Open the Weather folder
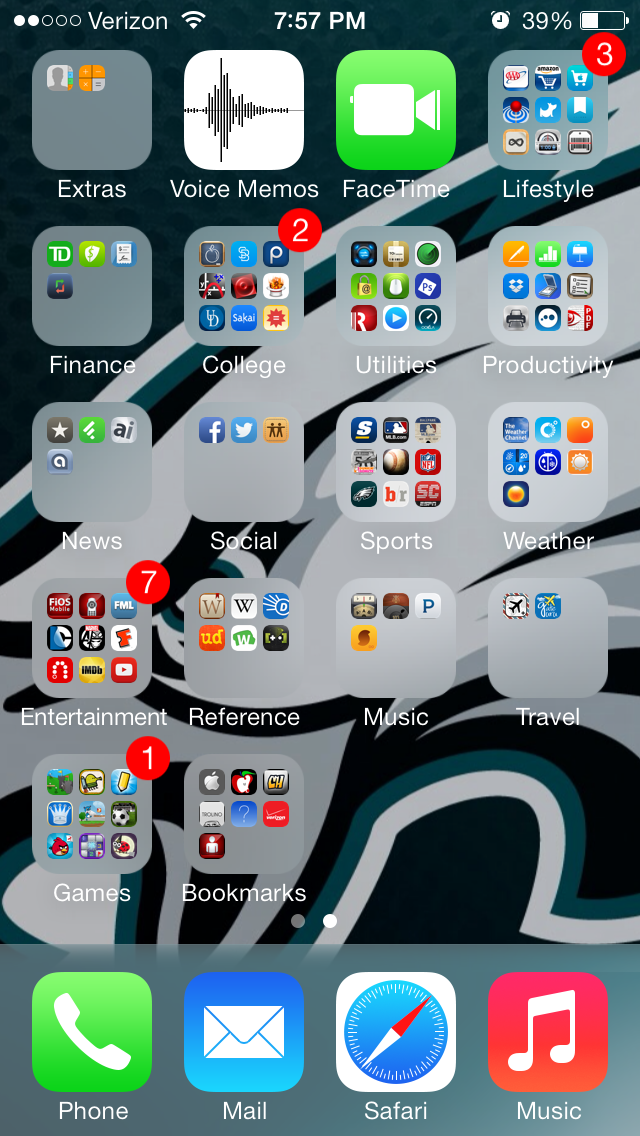640x1136 pixels. [548, 462]
